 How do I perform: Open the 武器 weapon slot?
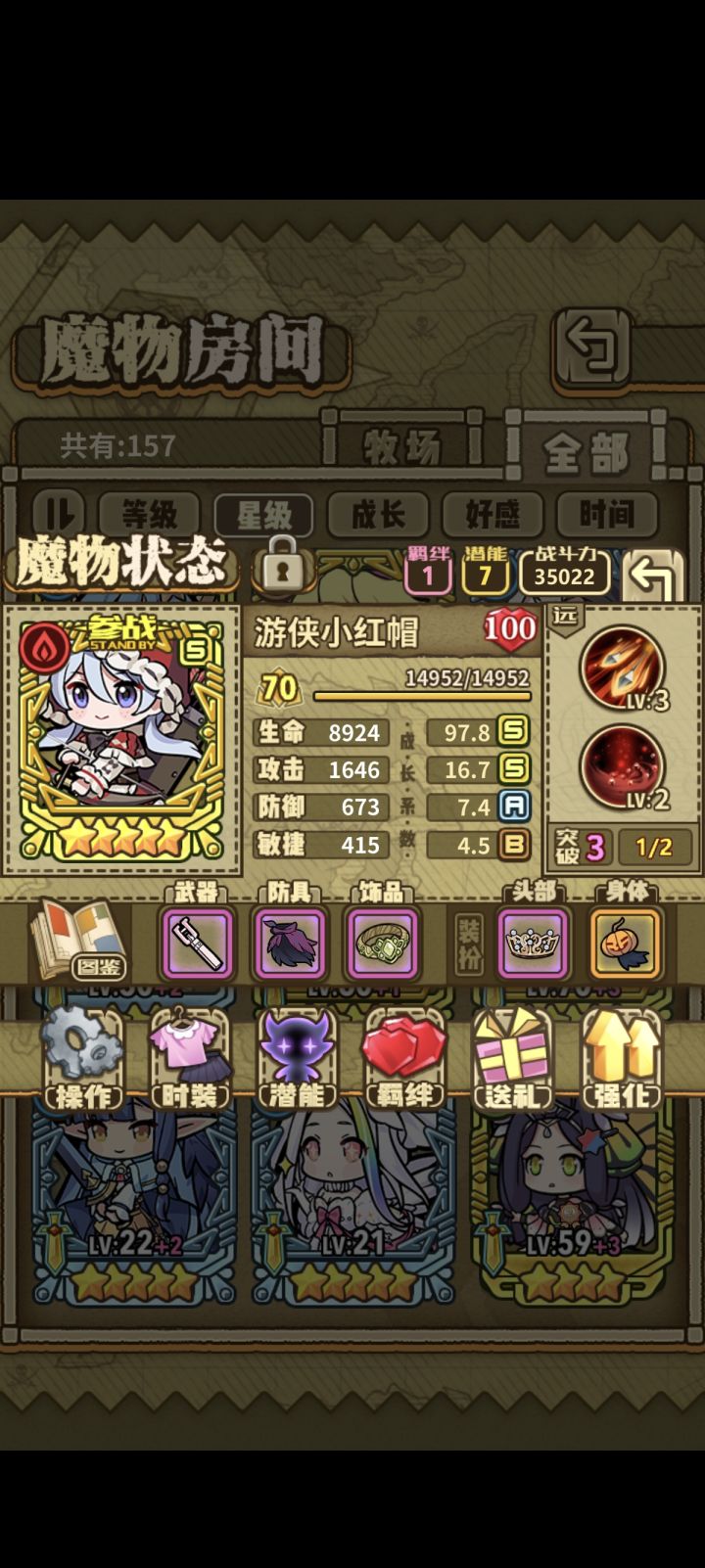click(x=198, y=944)
